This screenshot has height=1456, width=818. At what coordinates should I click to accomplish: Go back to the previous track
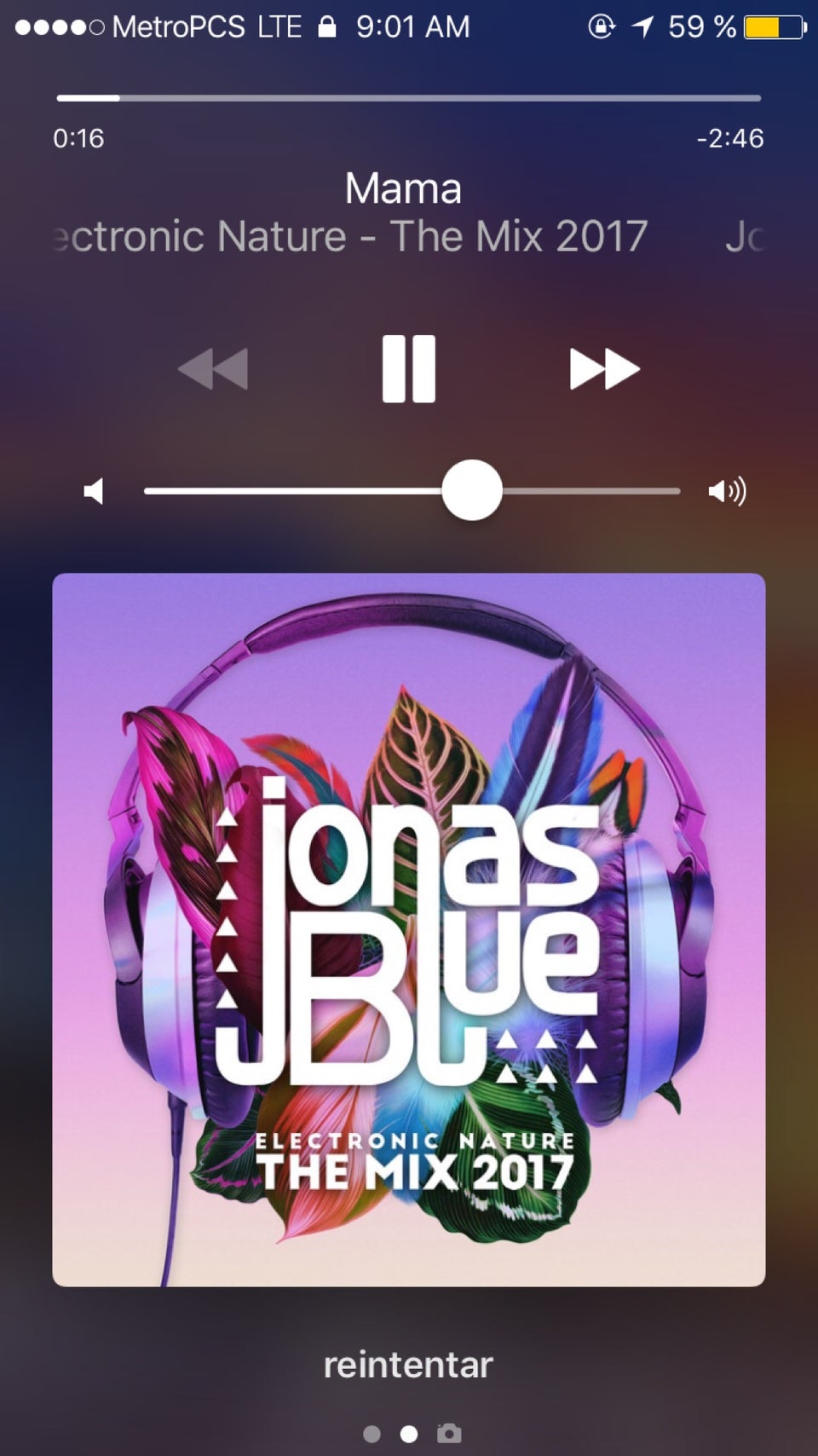tap(213, 368)
